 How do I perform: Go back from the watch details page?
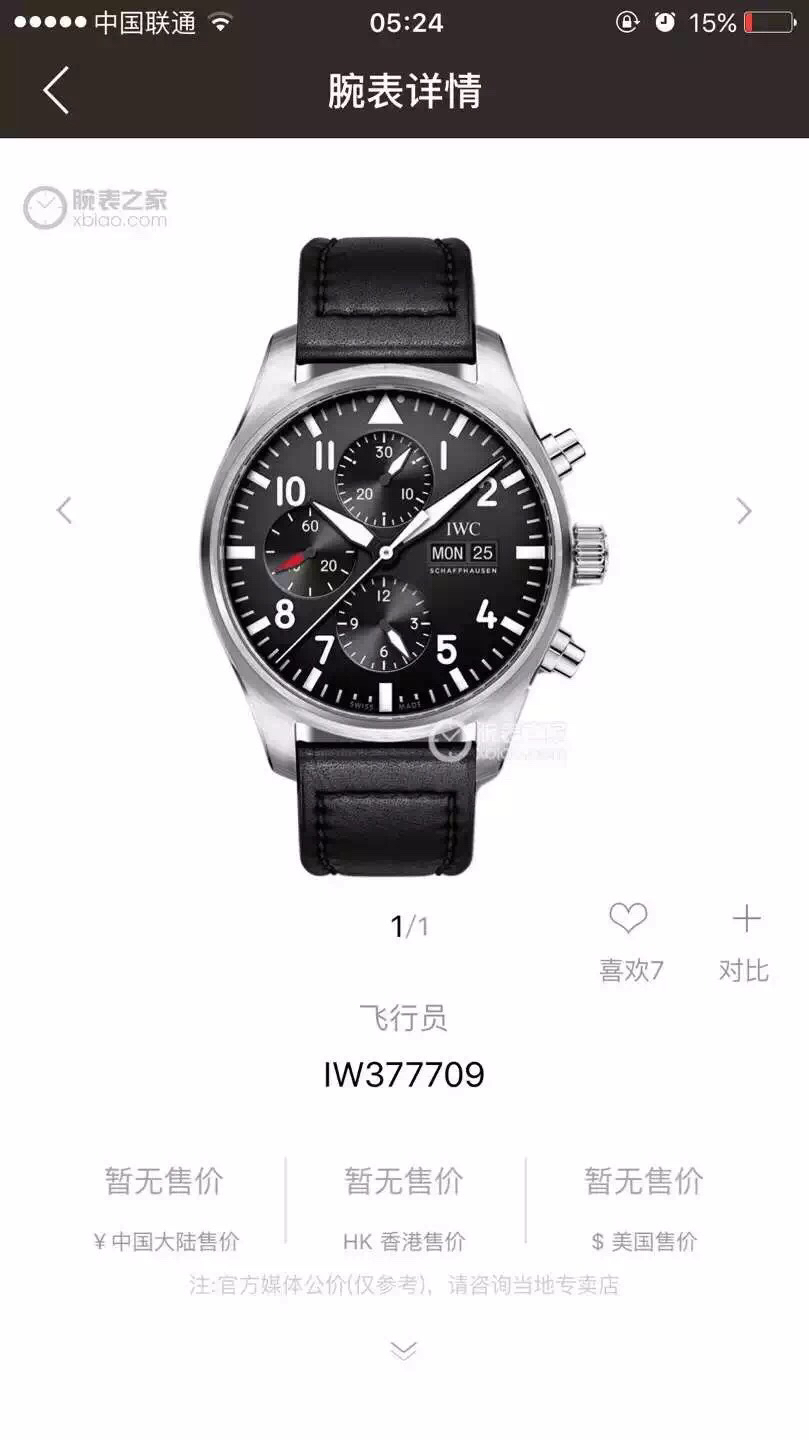click(x=56, y=90)
